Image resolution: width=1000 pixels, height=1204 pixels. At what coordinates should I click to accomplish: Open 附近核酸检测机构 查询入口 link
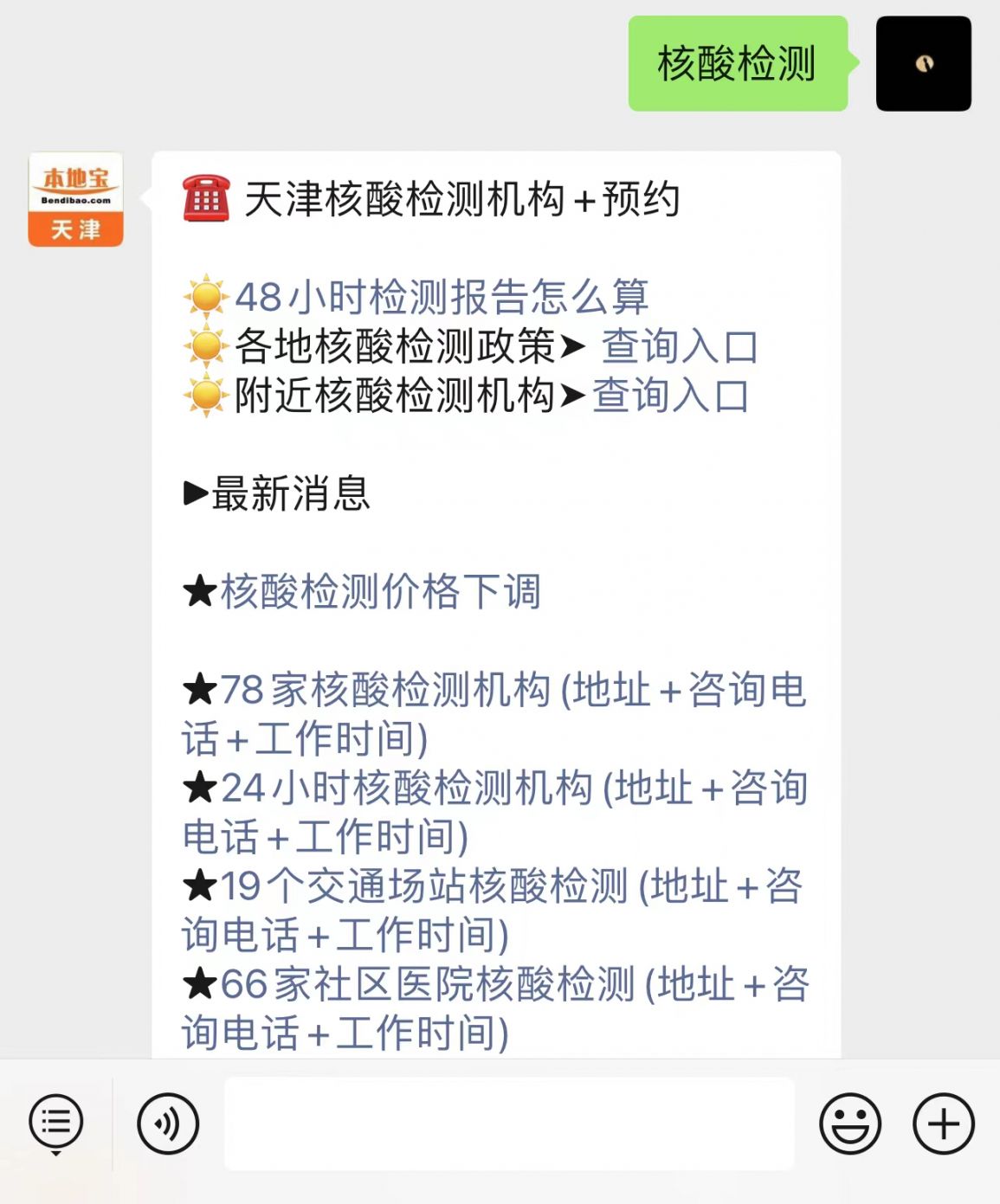[670, 396]
